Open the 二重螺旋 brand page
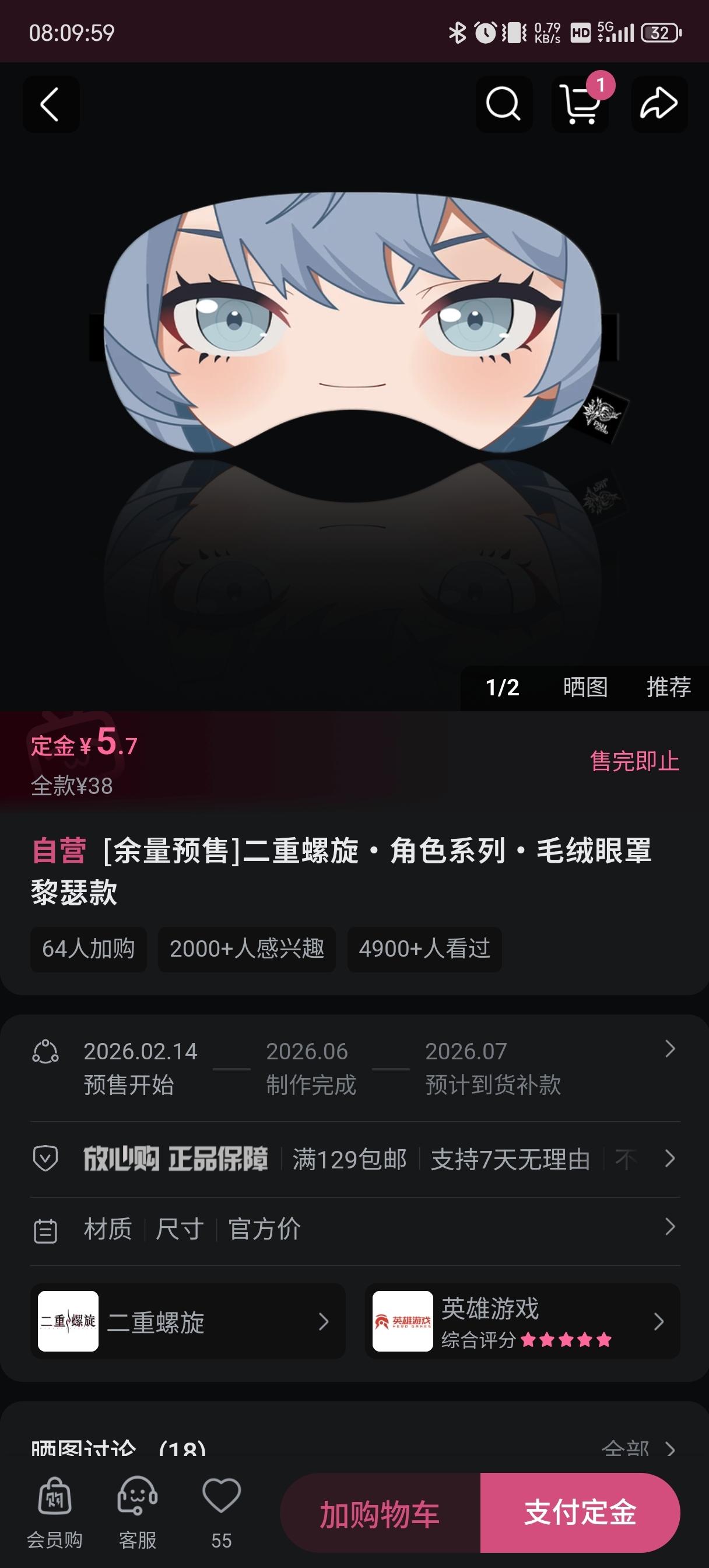Screen dimensions: 709x1568 coord(187,1321)
